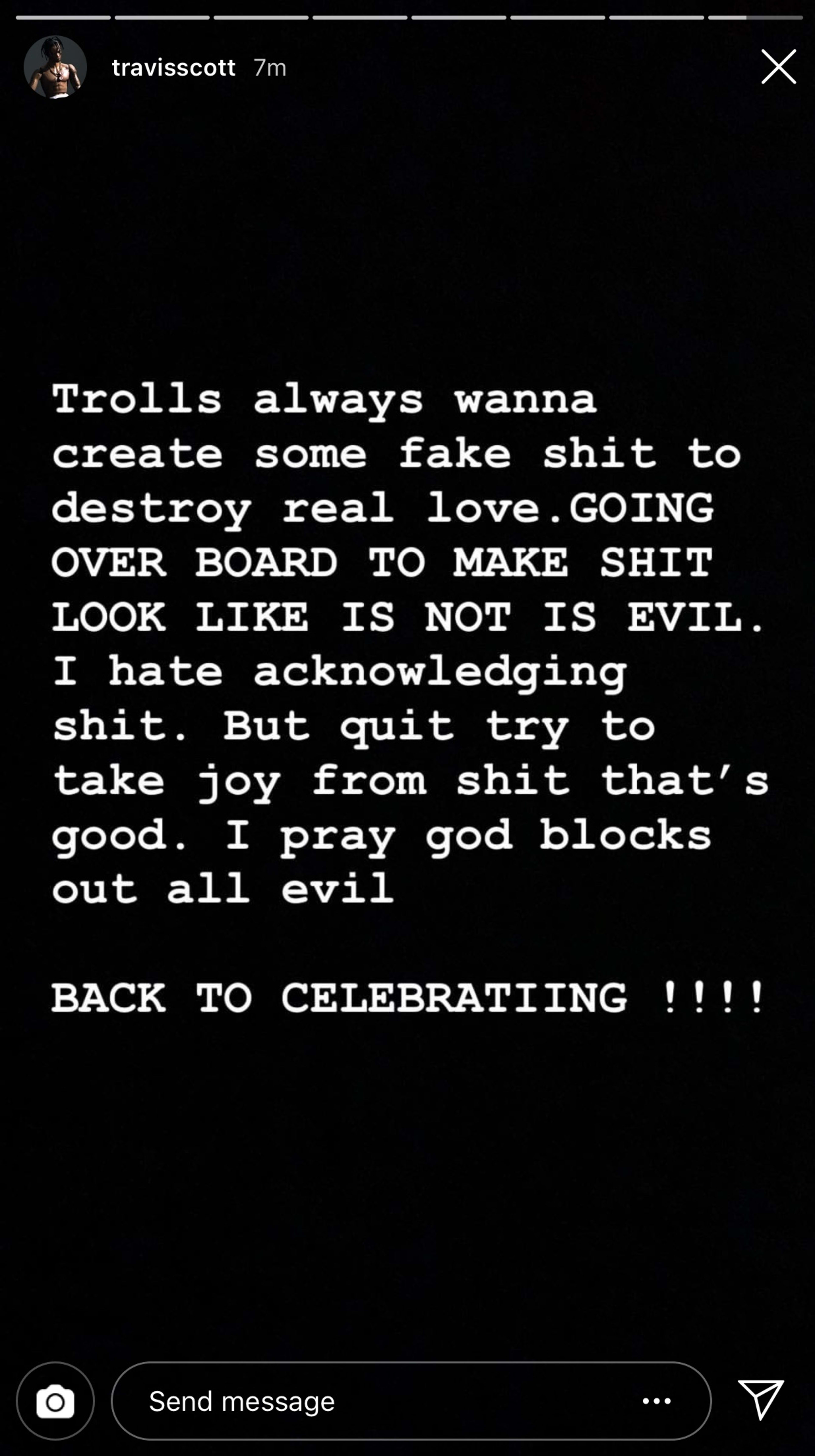Image resolution: width=815 pixels, height=1456 pixels.
Task: Close the story viewer
Action: 778,67
